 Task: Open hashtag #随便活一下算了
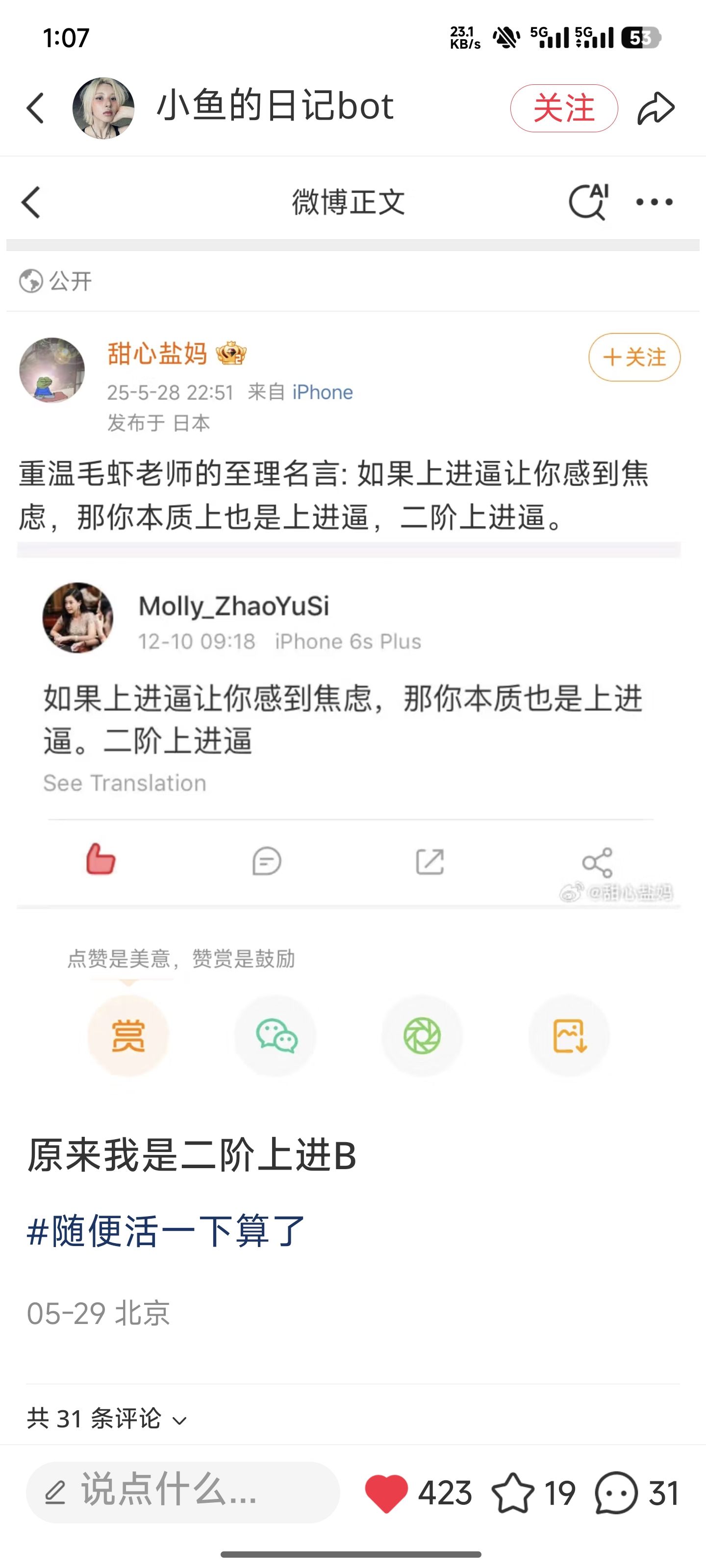(x=166, y=1231)
